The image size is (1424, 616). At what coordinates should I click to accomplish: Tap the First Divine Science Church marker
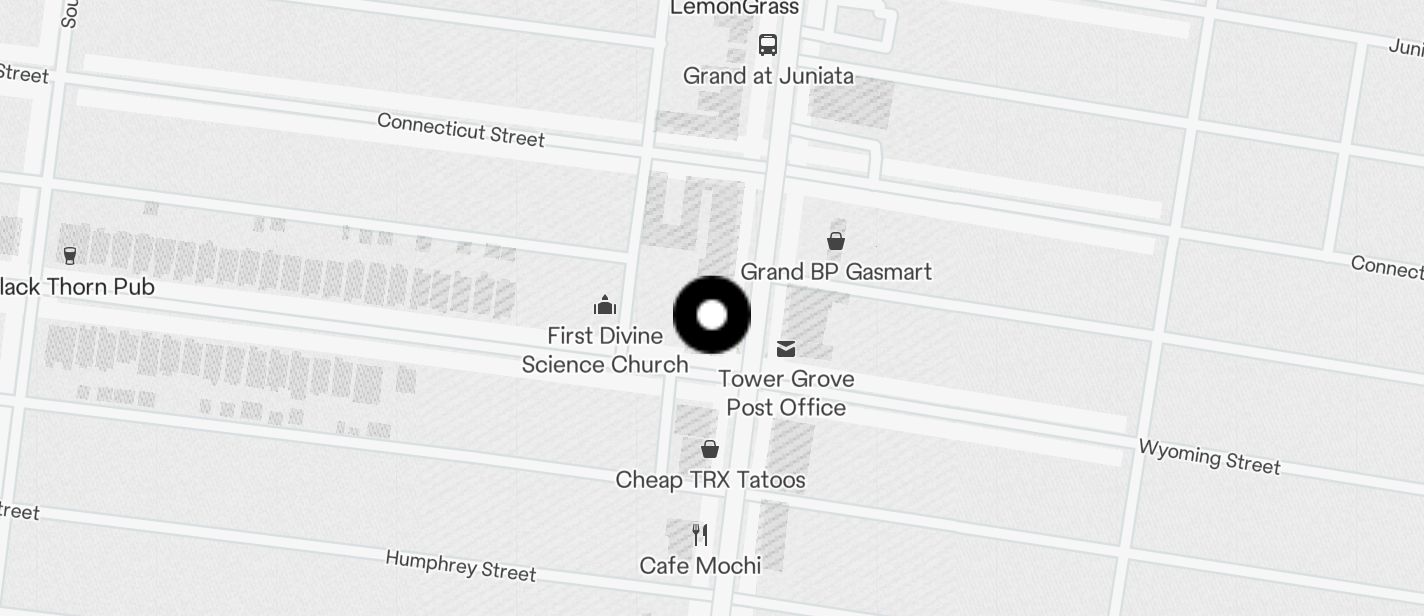click(605, 306)
